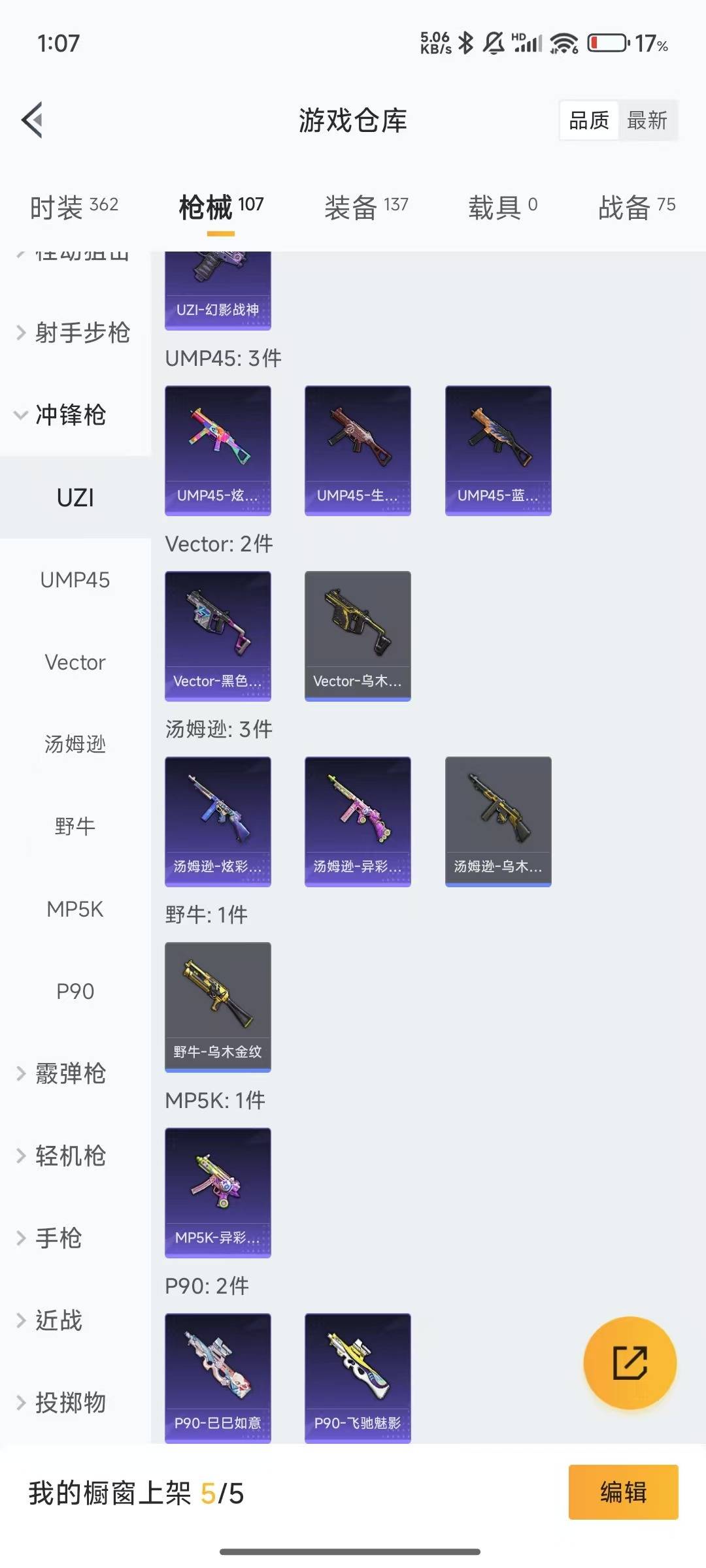706x1568 pixels.
Task: Expand the 射手步枪 category
Action: coord(75,333)
